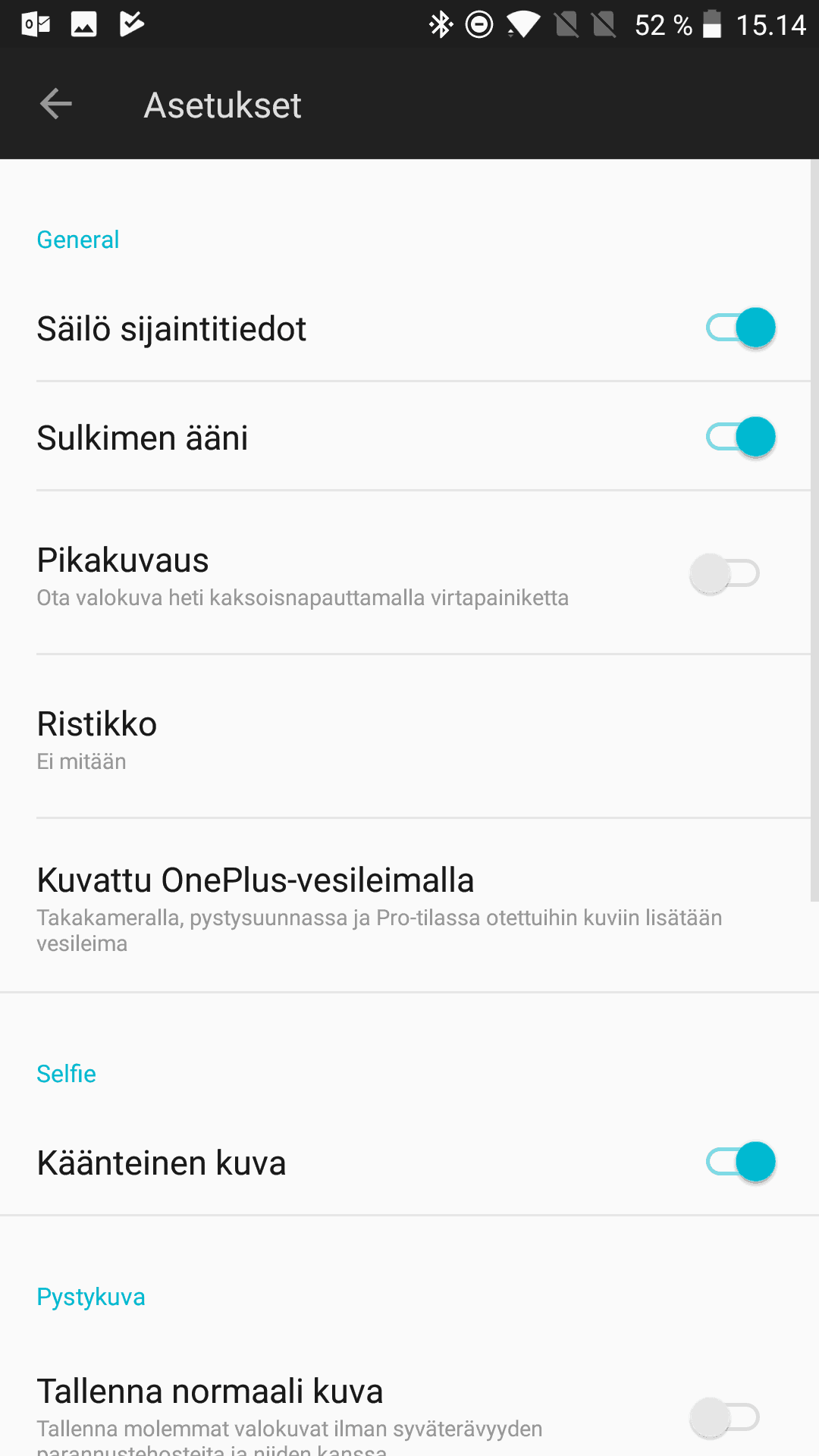
Task: Toggle Säilö sijaintitiedot switch off
Action: pyautogui.click(x=740, y=328)
